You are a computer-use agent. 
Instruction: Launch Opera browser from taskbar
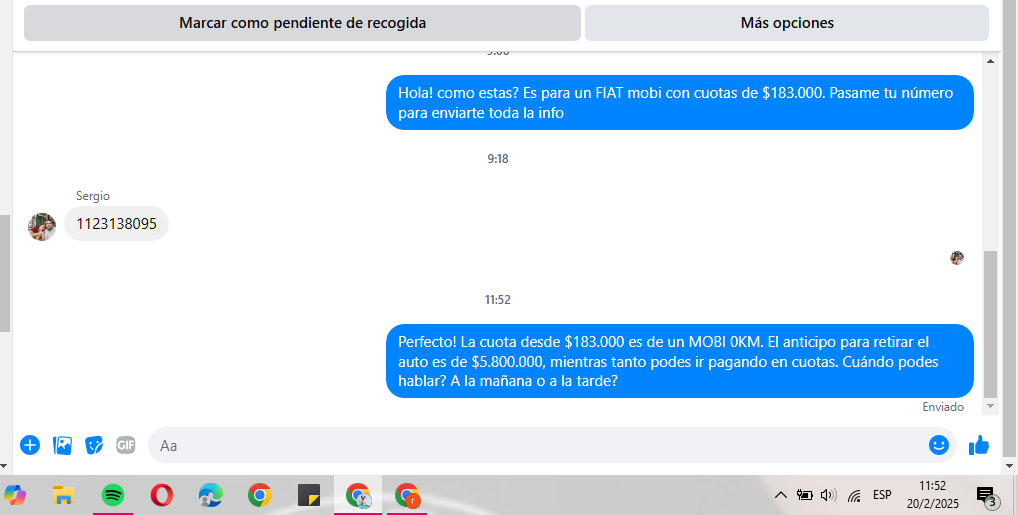point(161,495)
